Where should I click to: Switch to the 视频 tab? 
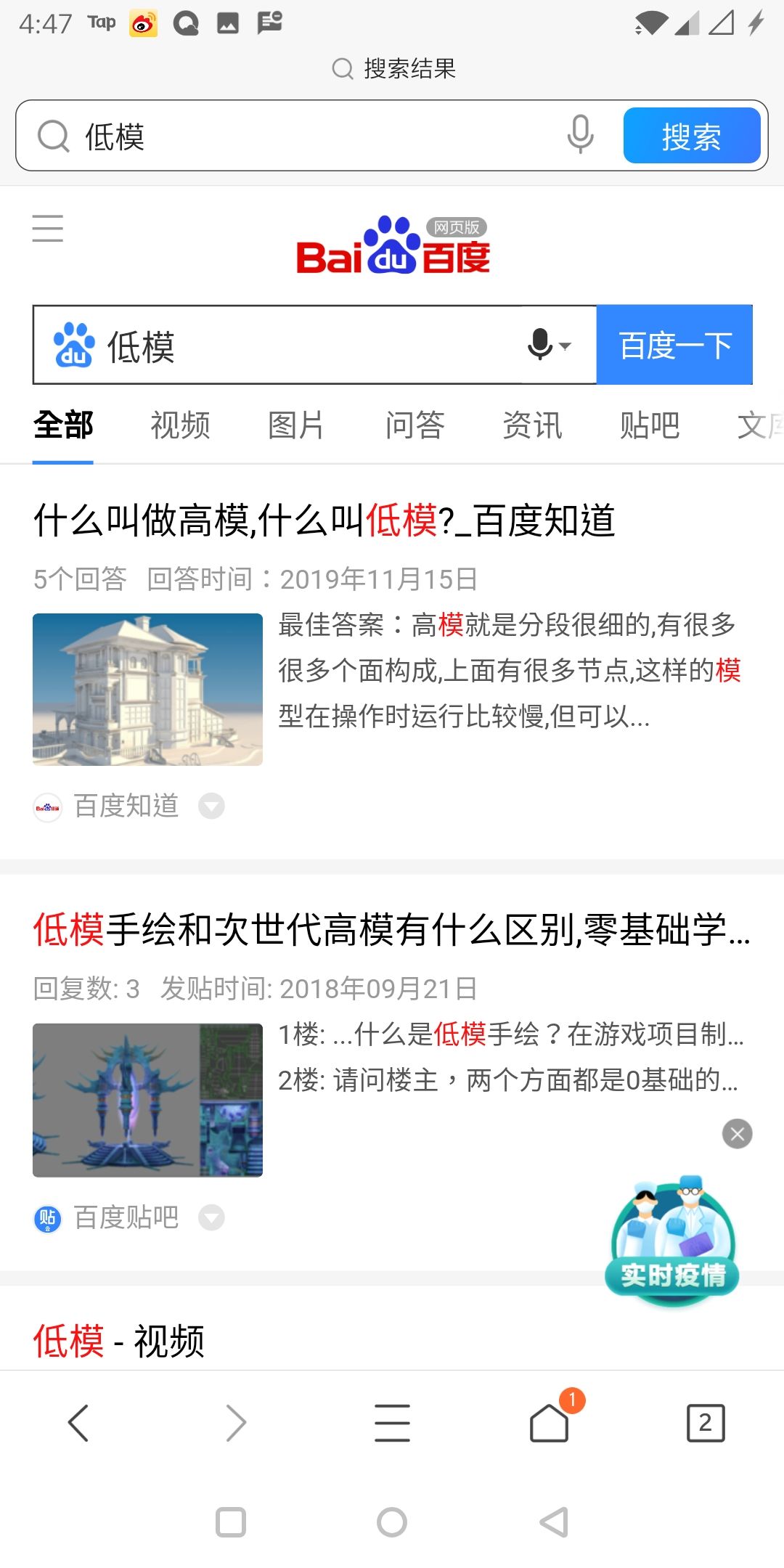coord(180,425)
